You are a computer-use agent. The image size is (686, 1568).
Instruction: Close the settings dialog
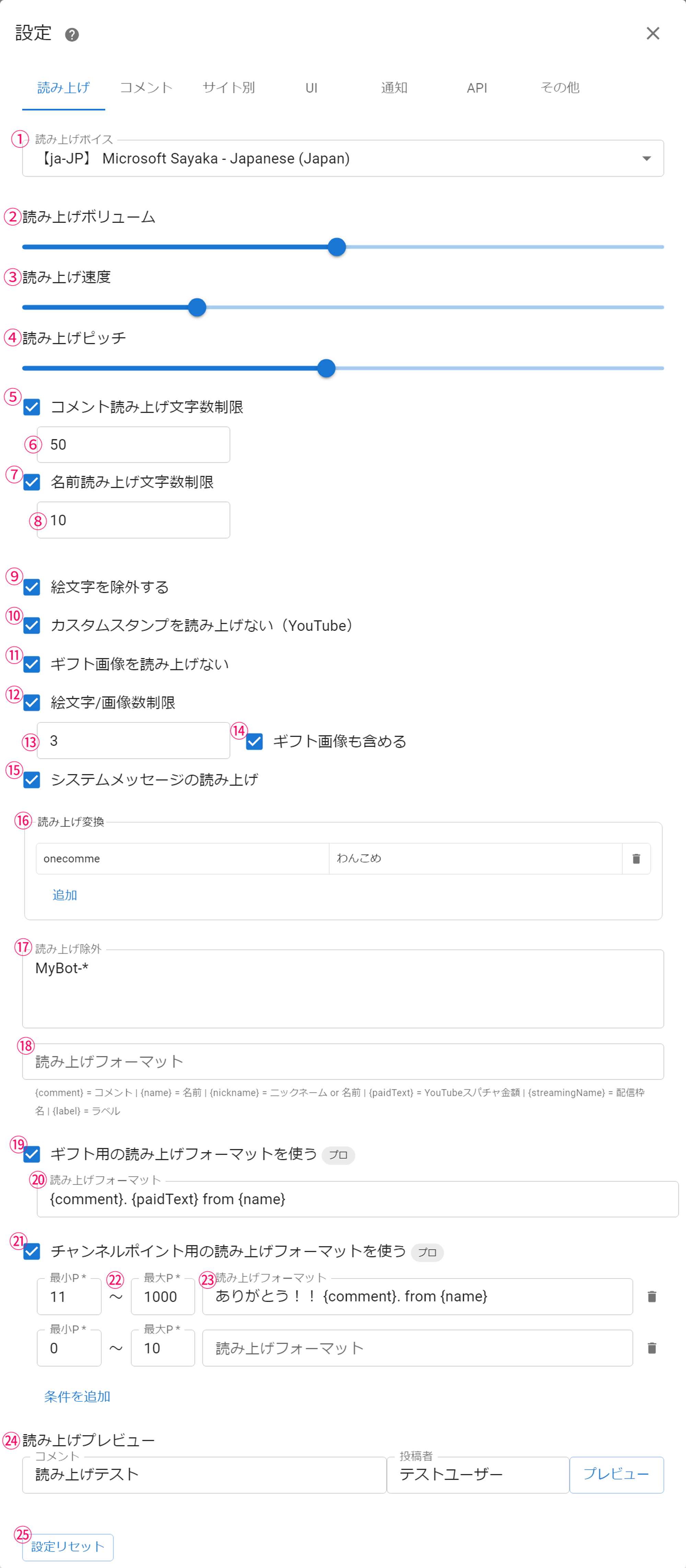click(652, 34)
